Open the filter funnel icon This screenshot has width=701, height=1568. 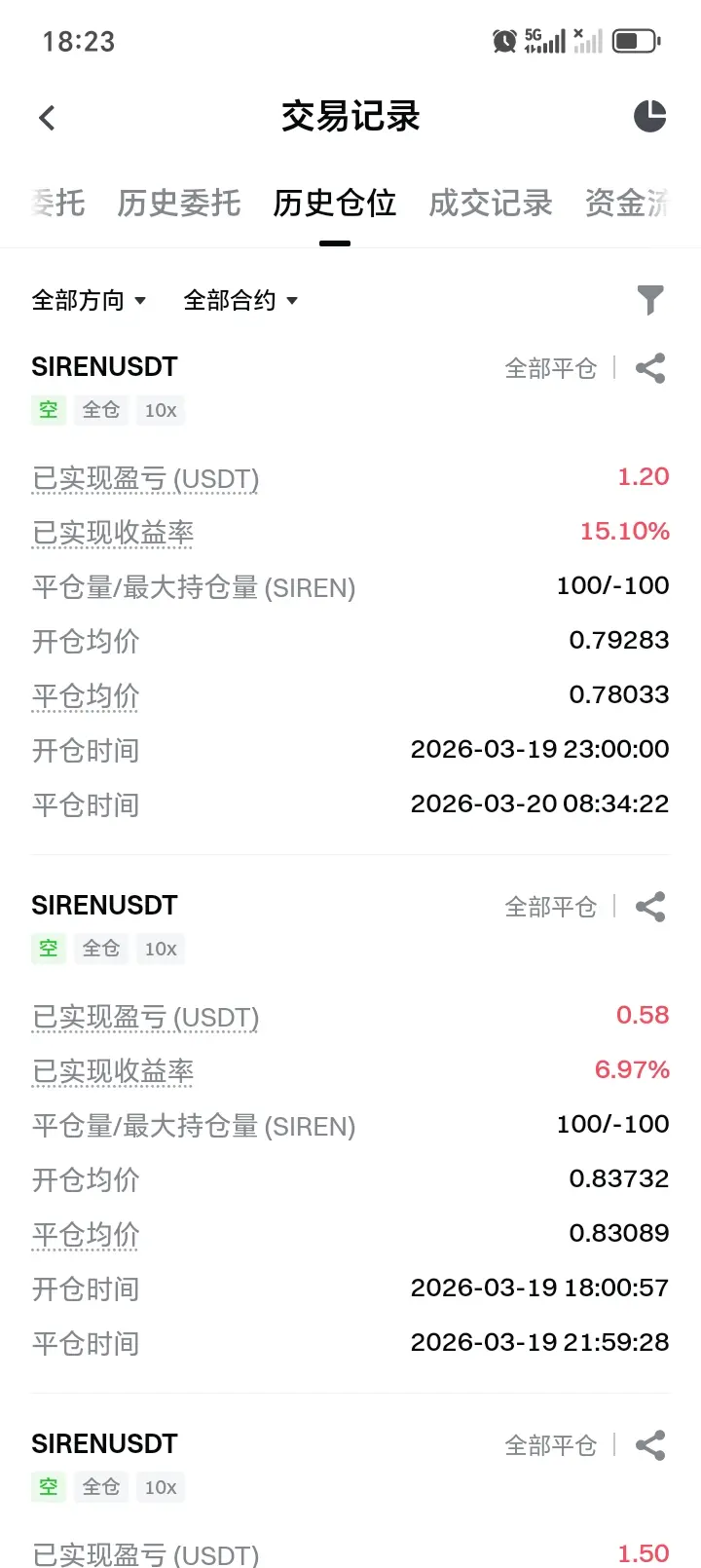tap(650, 300)
